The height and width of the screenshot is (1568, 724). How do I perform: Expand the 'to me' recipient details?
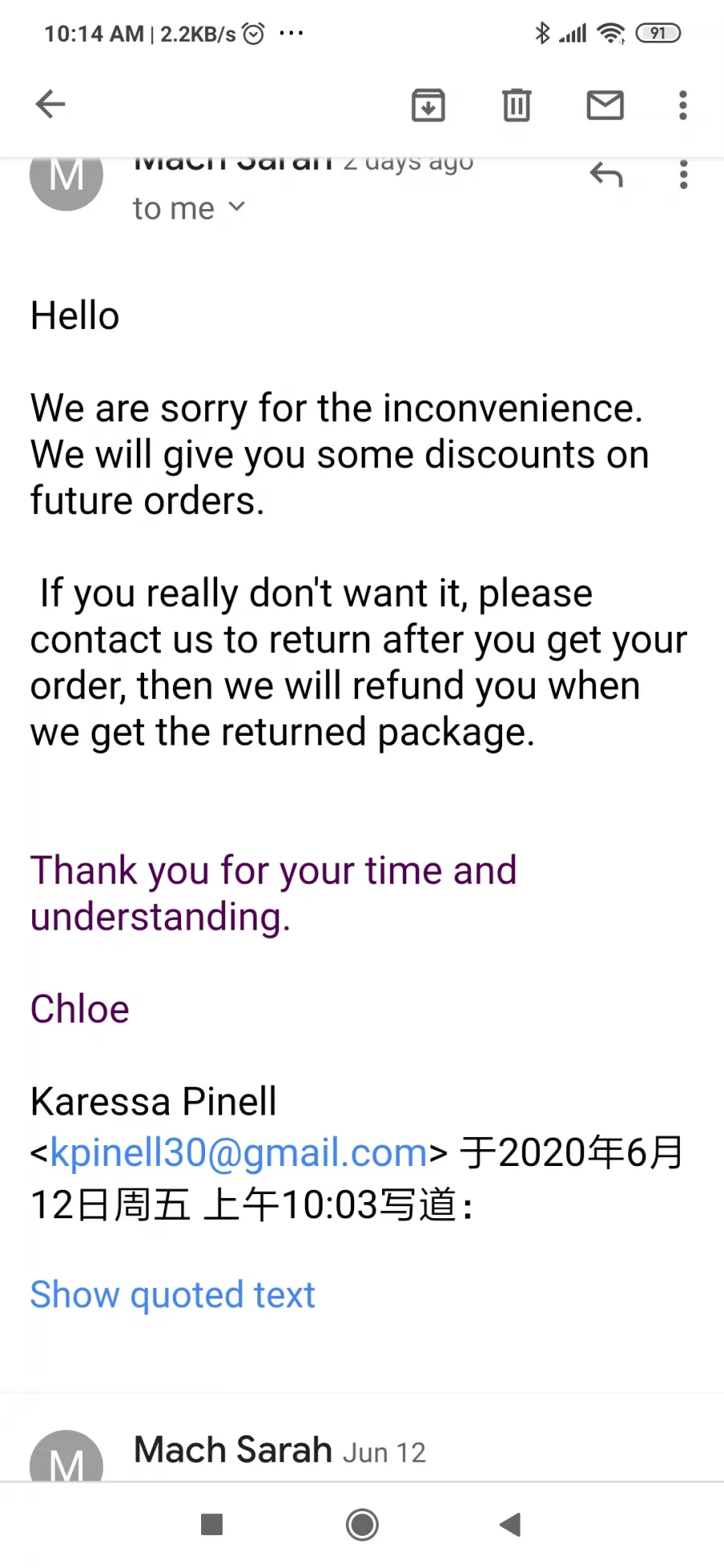[189, 209]
